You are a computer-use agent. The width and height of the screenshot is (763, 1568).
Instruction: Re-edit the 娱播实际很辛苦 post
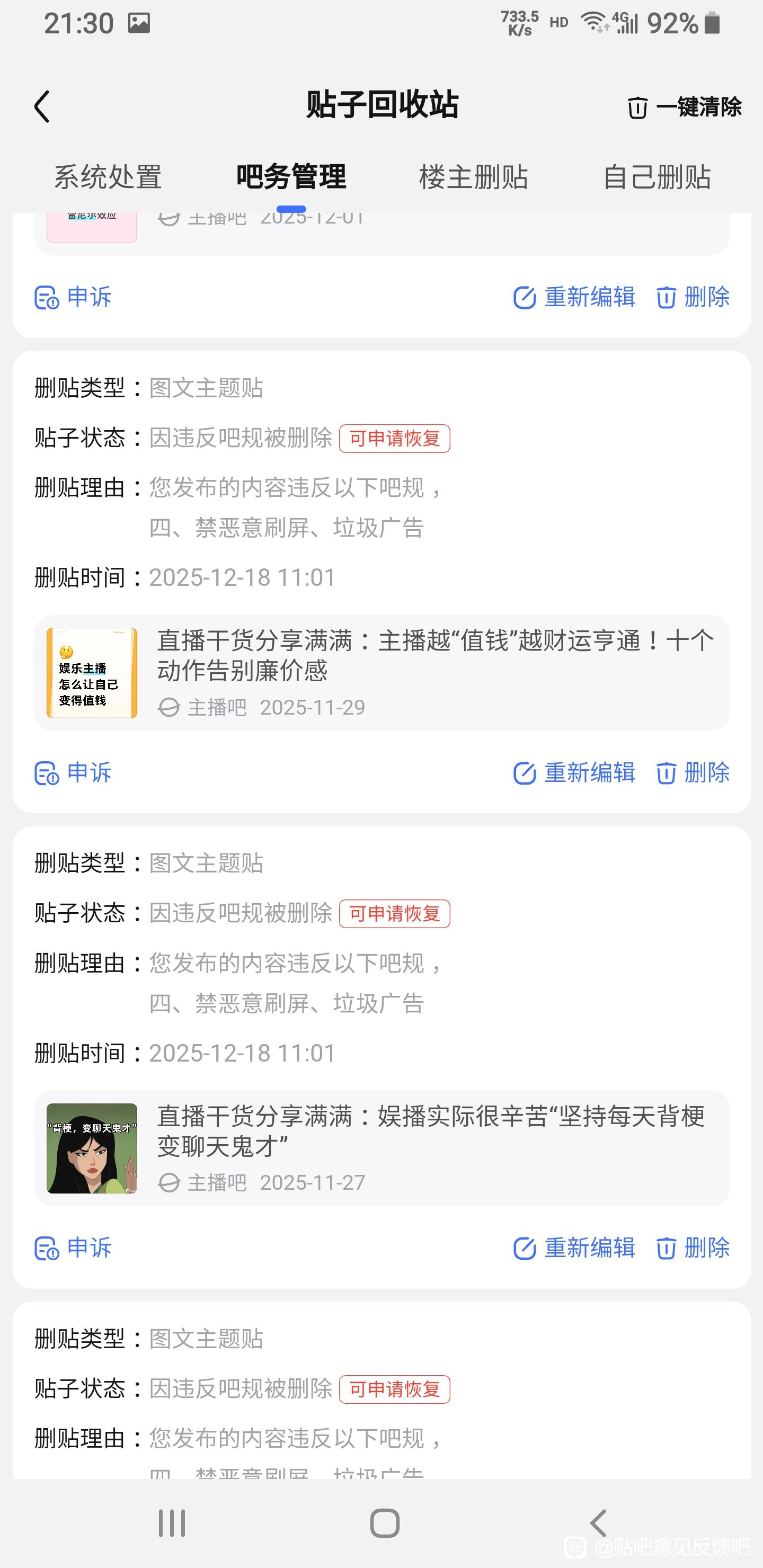[574, 1249]
